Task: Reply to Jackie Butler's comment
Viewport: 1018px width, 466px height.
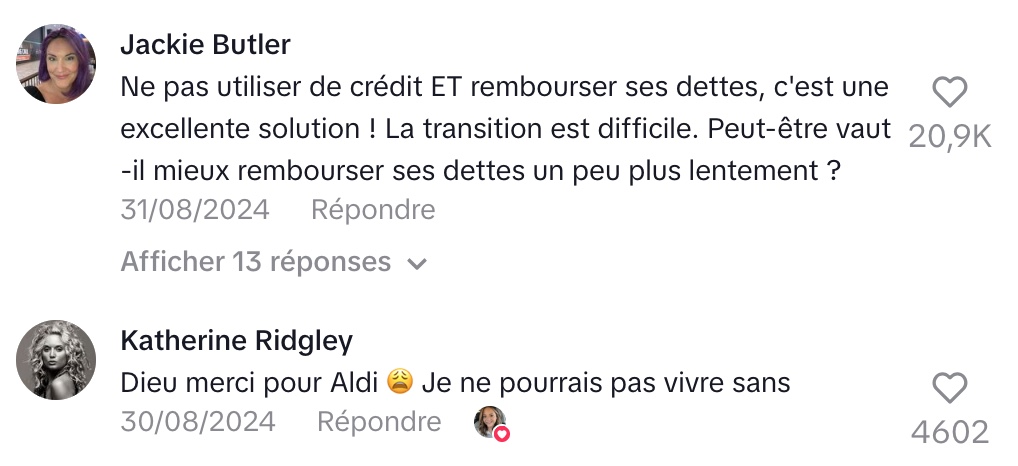Action: pos(373,210)
